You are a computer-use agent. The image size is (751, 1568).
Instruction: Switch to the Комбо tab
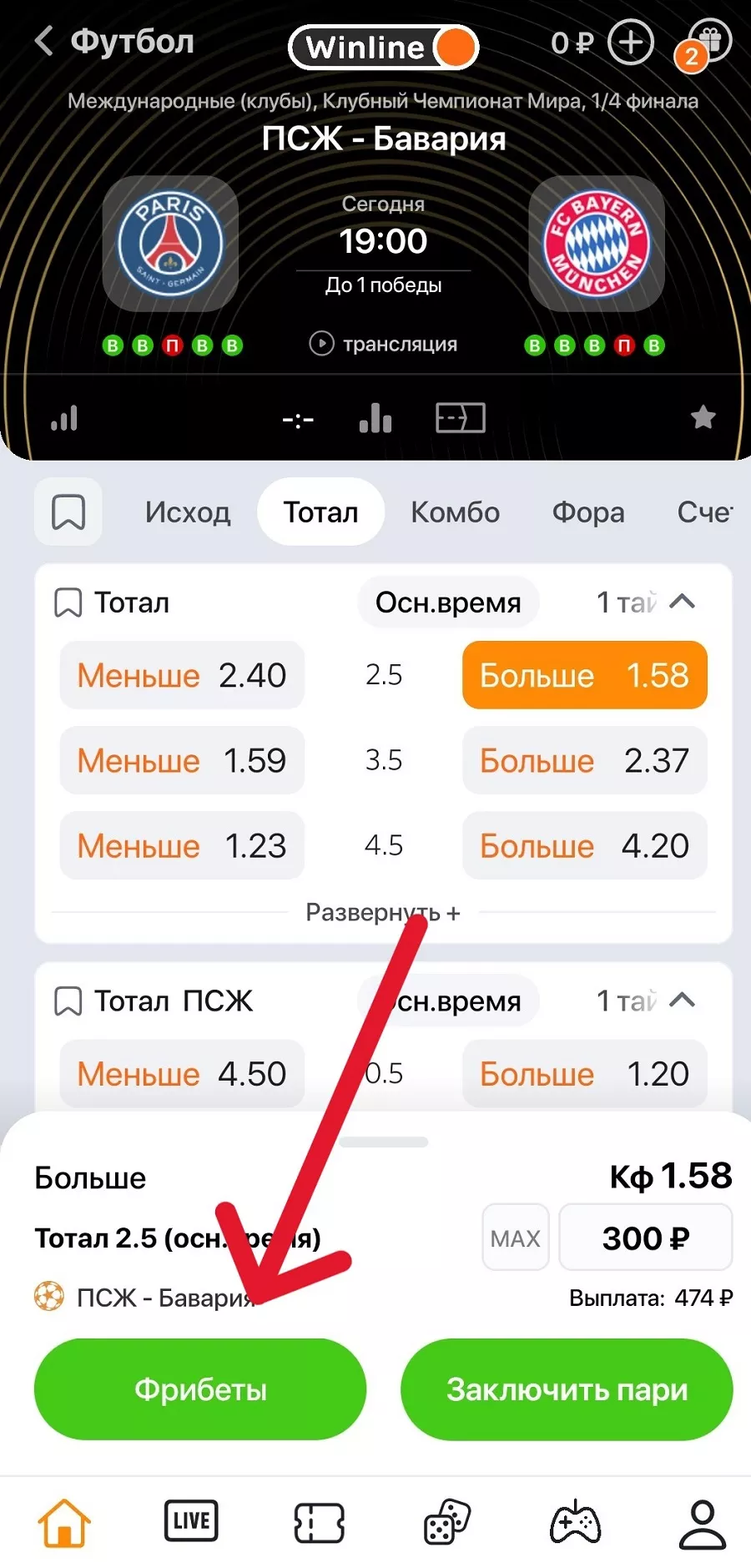coord(455,512)
